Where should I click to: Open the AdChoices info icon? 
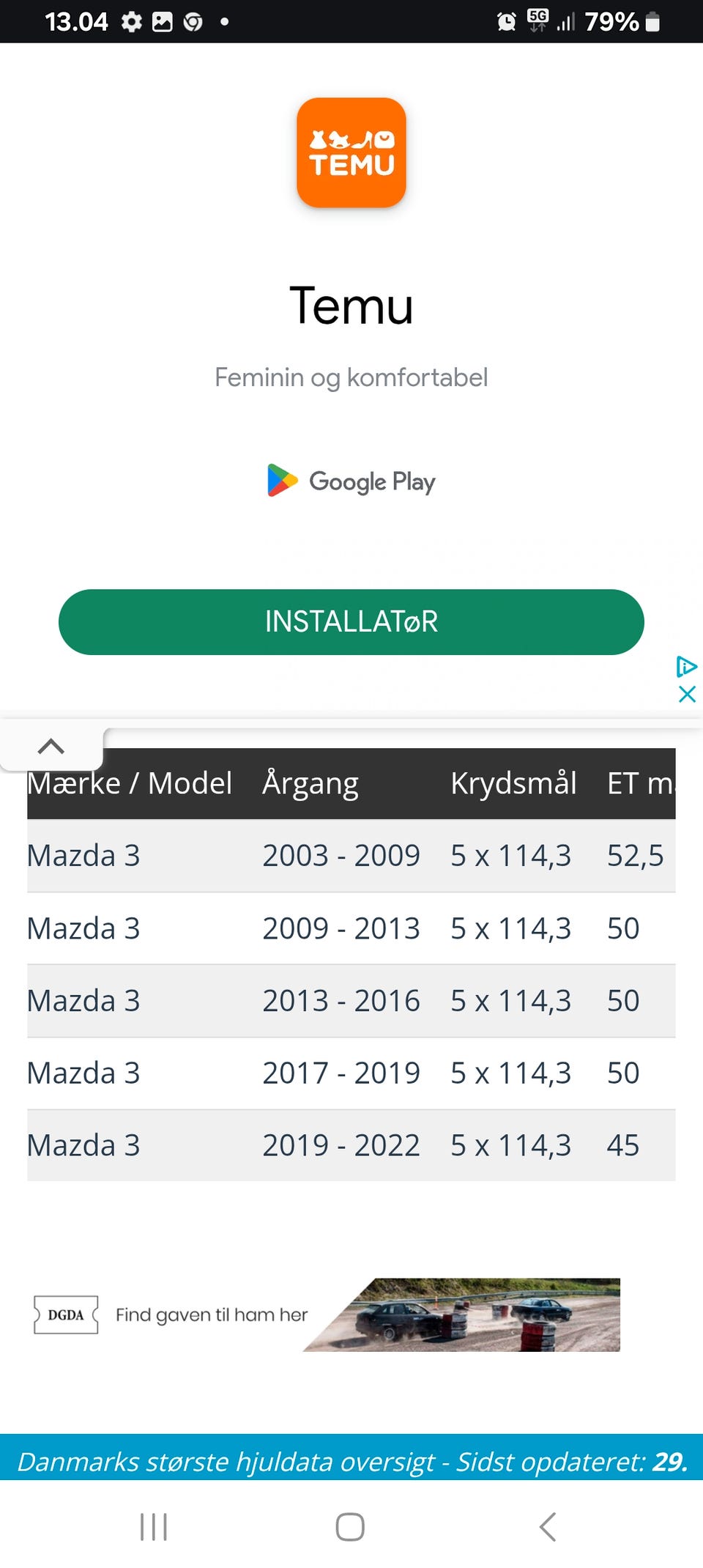point(686,666)
